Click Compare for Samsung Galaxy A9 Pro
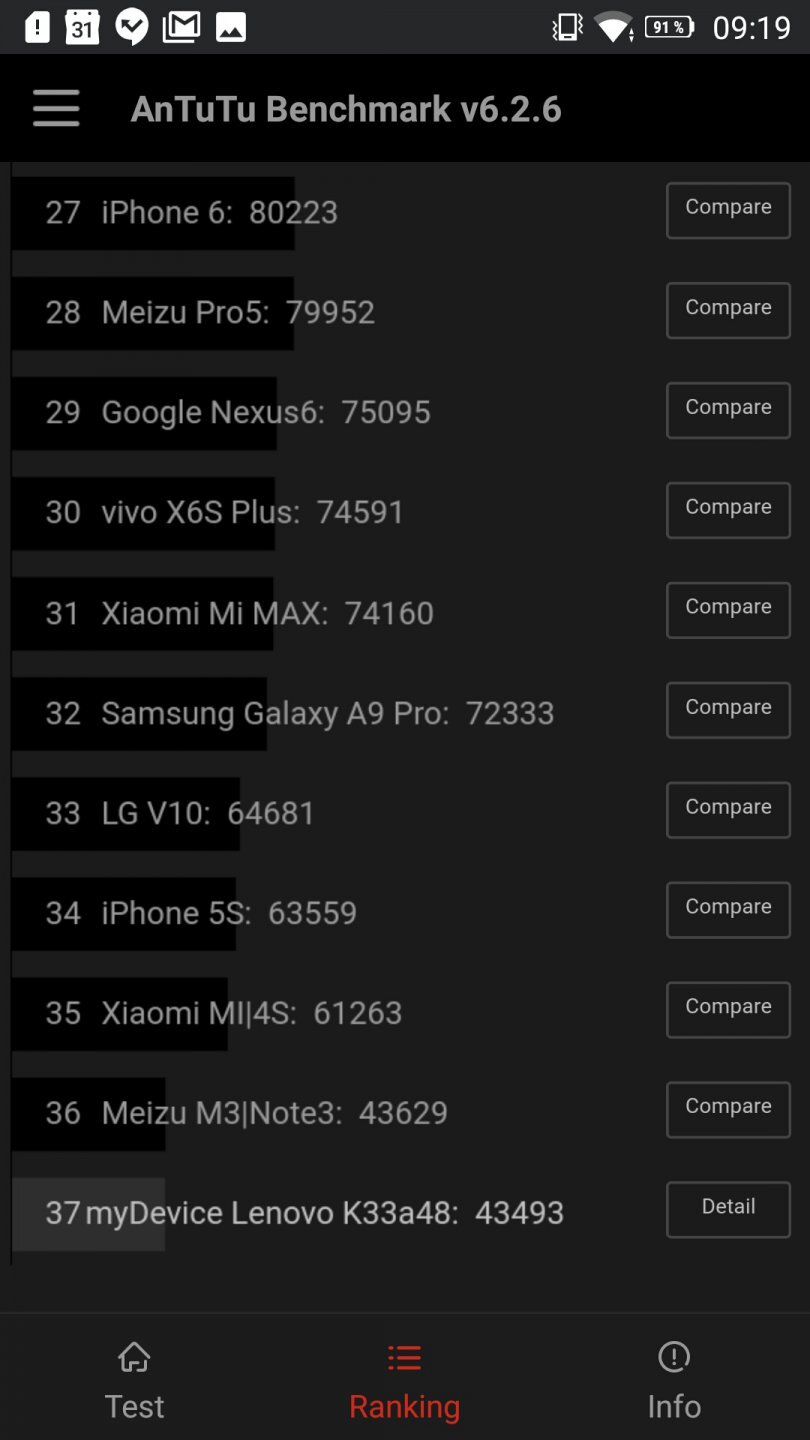810x1440 pixels. (727, 710)
